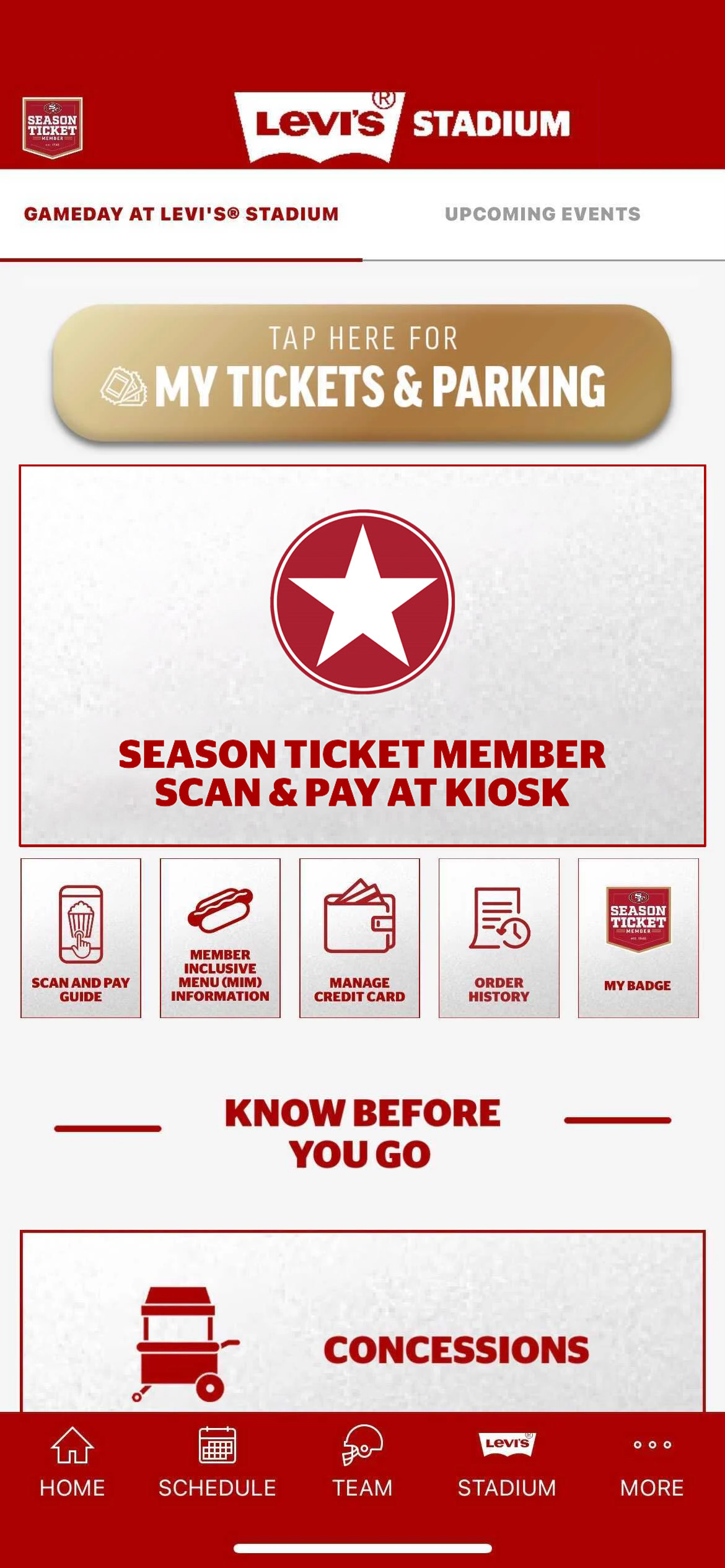This screenshot has width=725, height=1568.
Task: Open the Team tab
Action: [362, 1462]
